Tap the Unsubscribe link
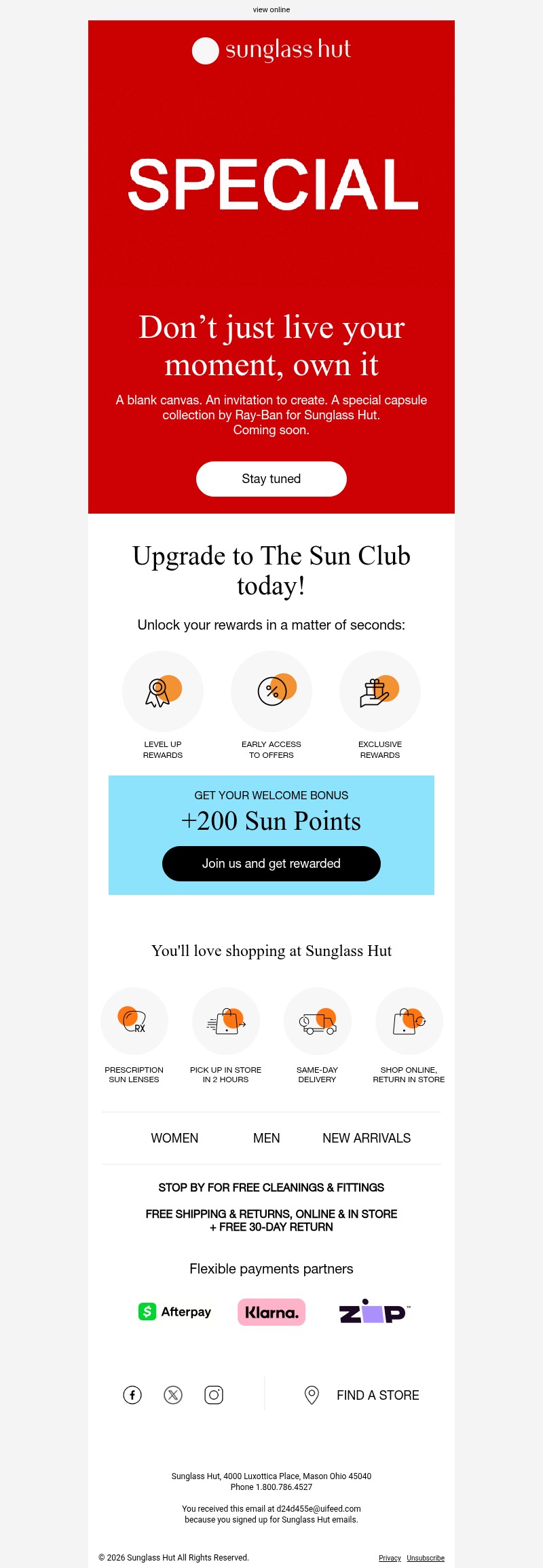 tap(426, 1558)
